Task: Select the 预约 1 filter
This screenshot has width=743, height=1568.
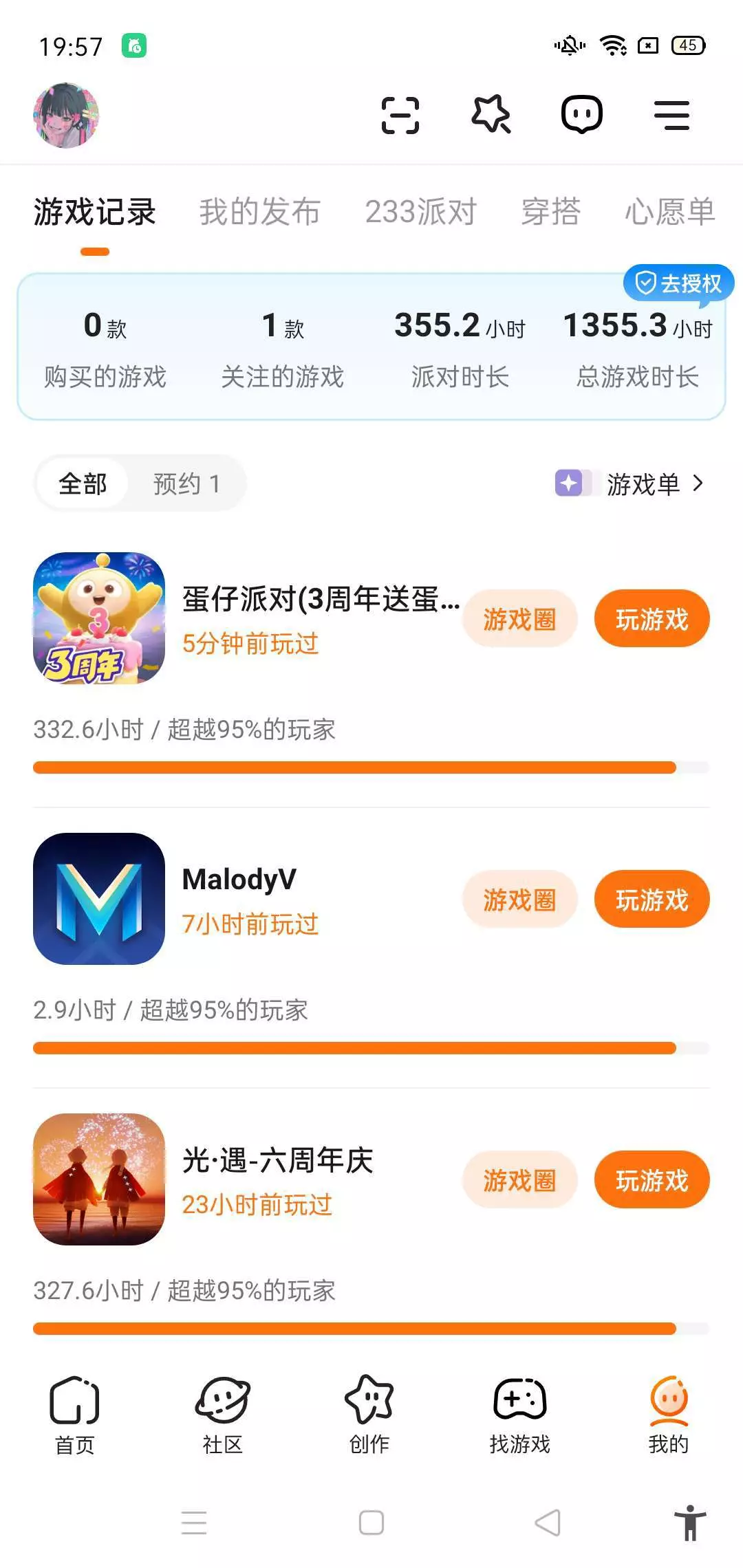Action: click(186, 483)
